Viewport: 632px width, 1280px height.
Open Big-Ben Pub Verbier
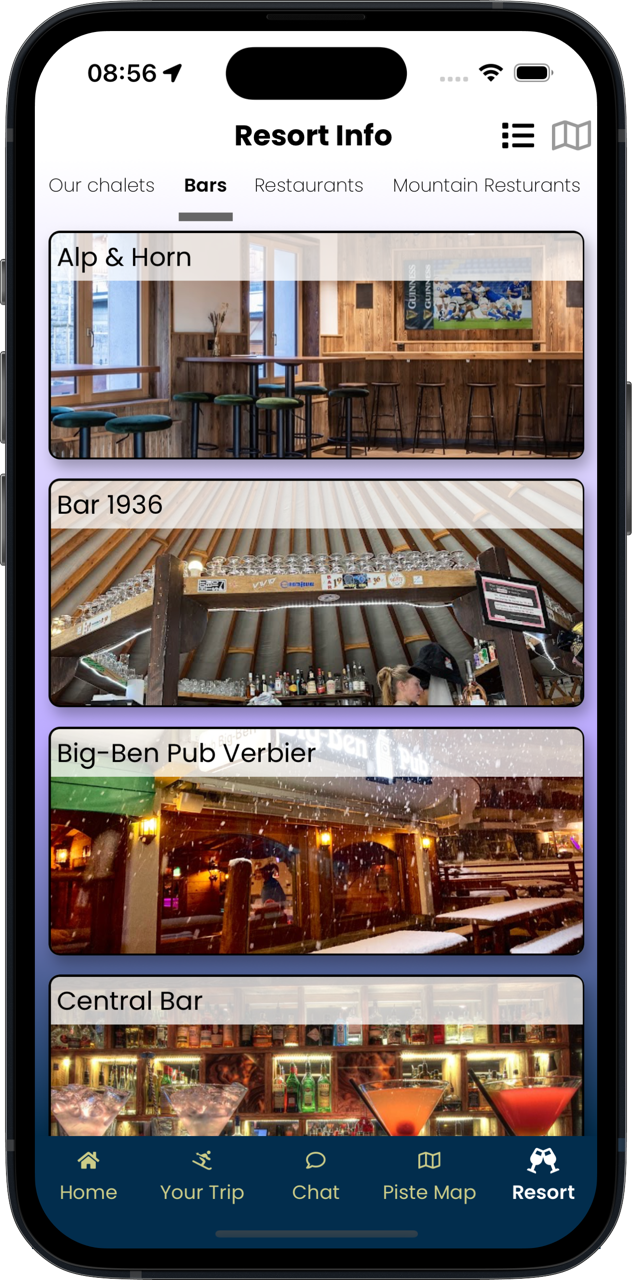coord(316,841)
